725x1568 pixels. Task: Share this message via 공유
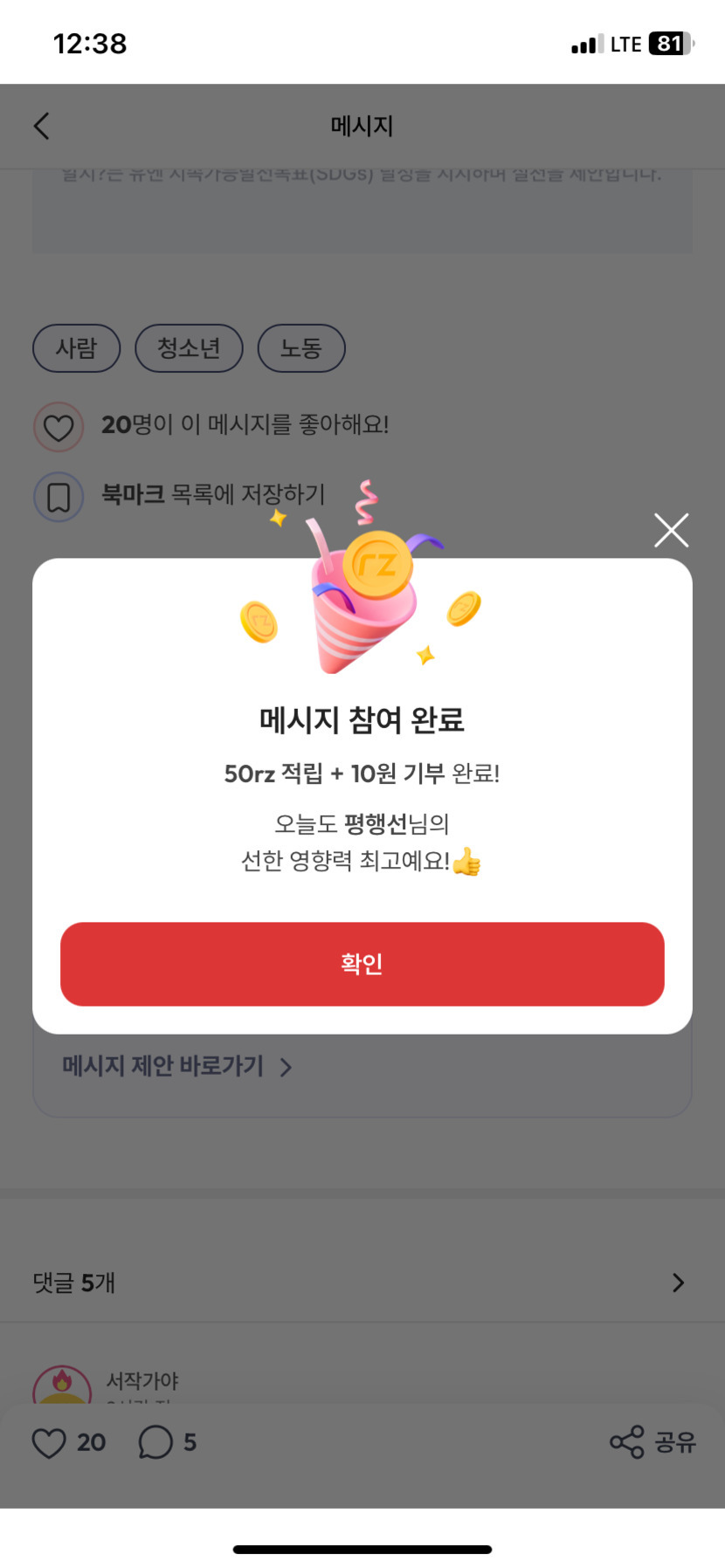coord(652,1442)
